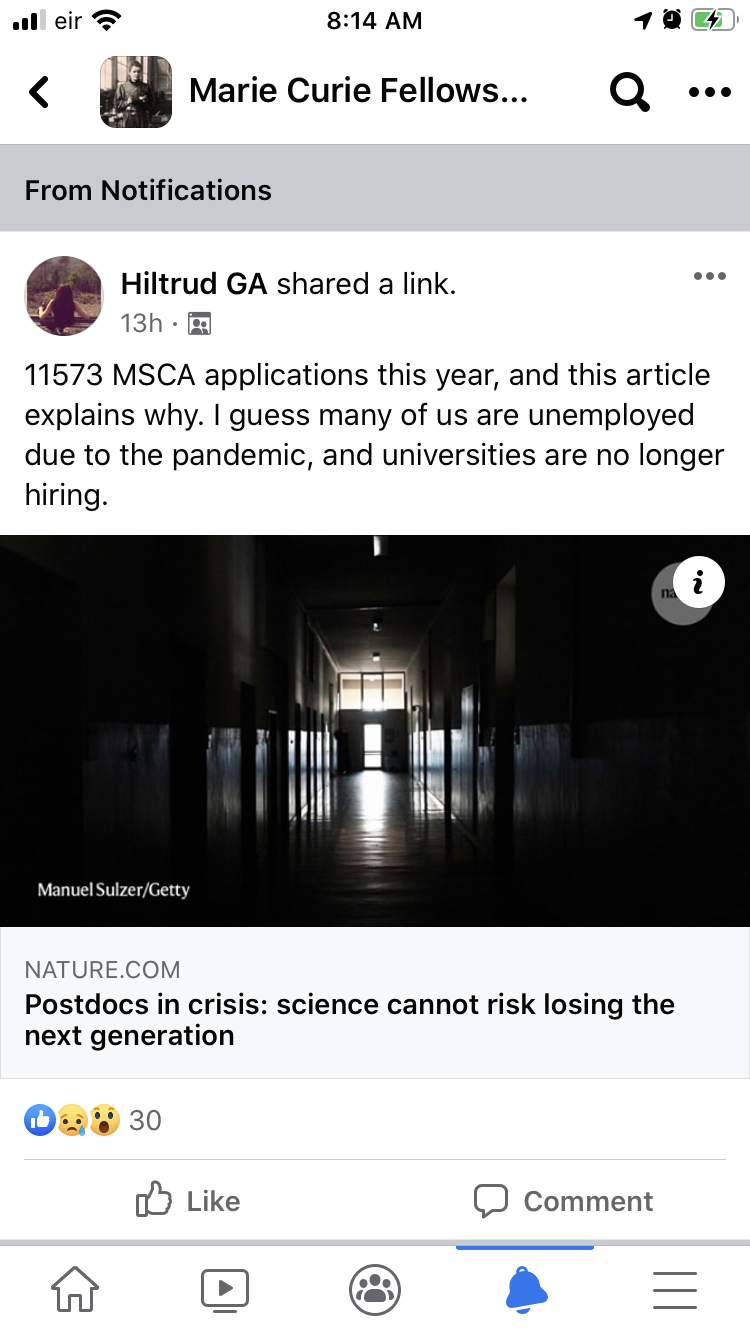
Task: Open the Friends/Groups icon
Action: coord(375,1289)
